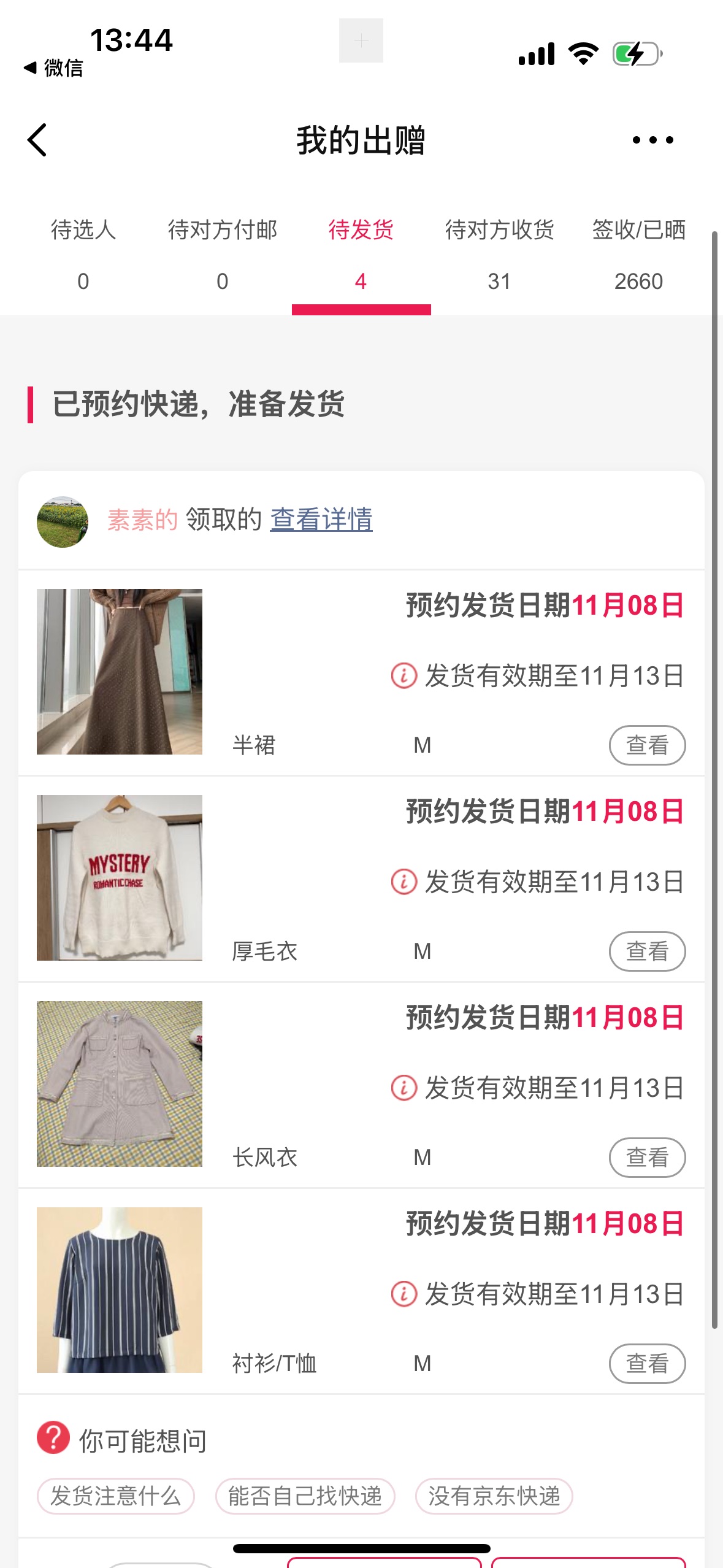Open the striped 衬衫/T恤 photo

coord(120,1290)
